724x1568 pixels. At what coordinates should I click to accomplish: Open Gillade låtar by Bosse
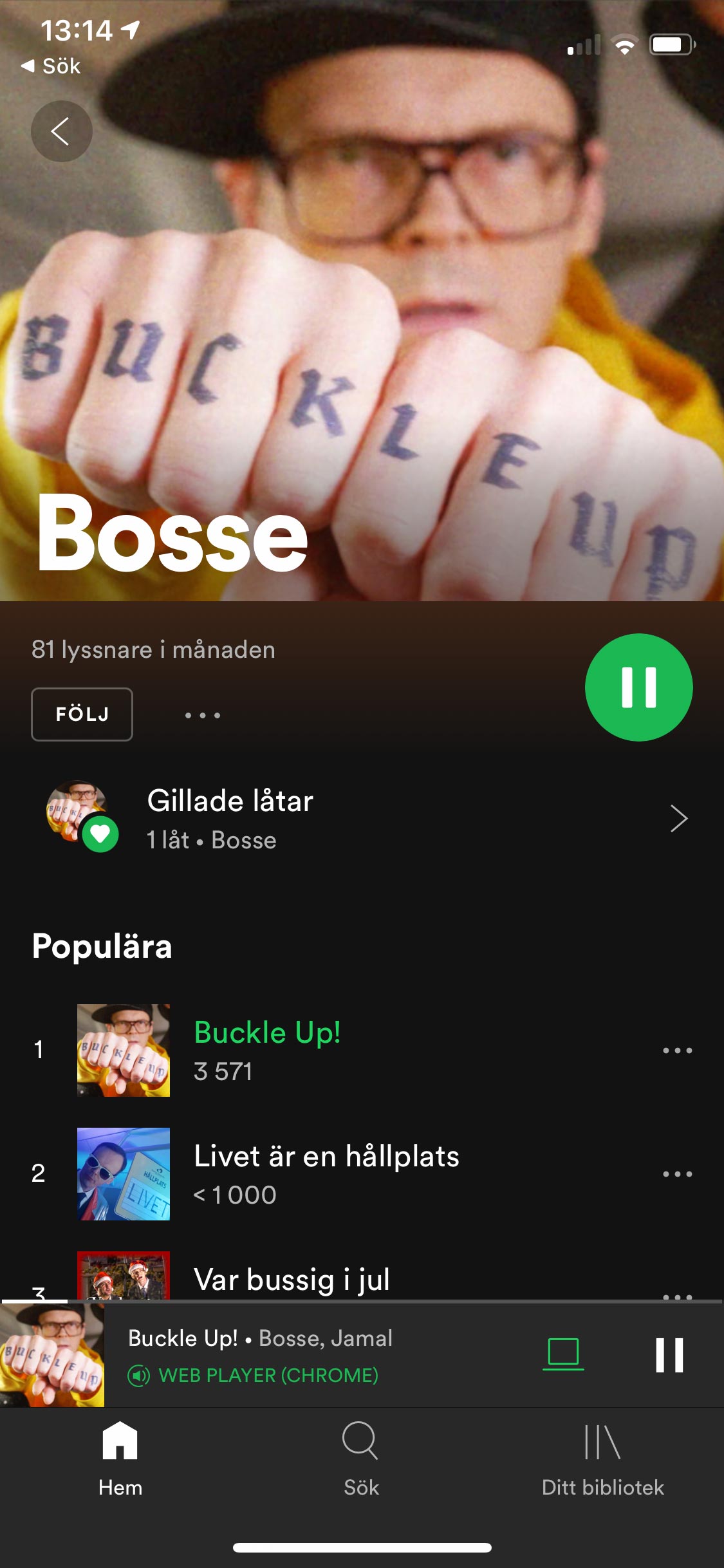360,819
